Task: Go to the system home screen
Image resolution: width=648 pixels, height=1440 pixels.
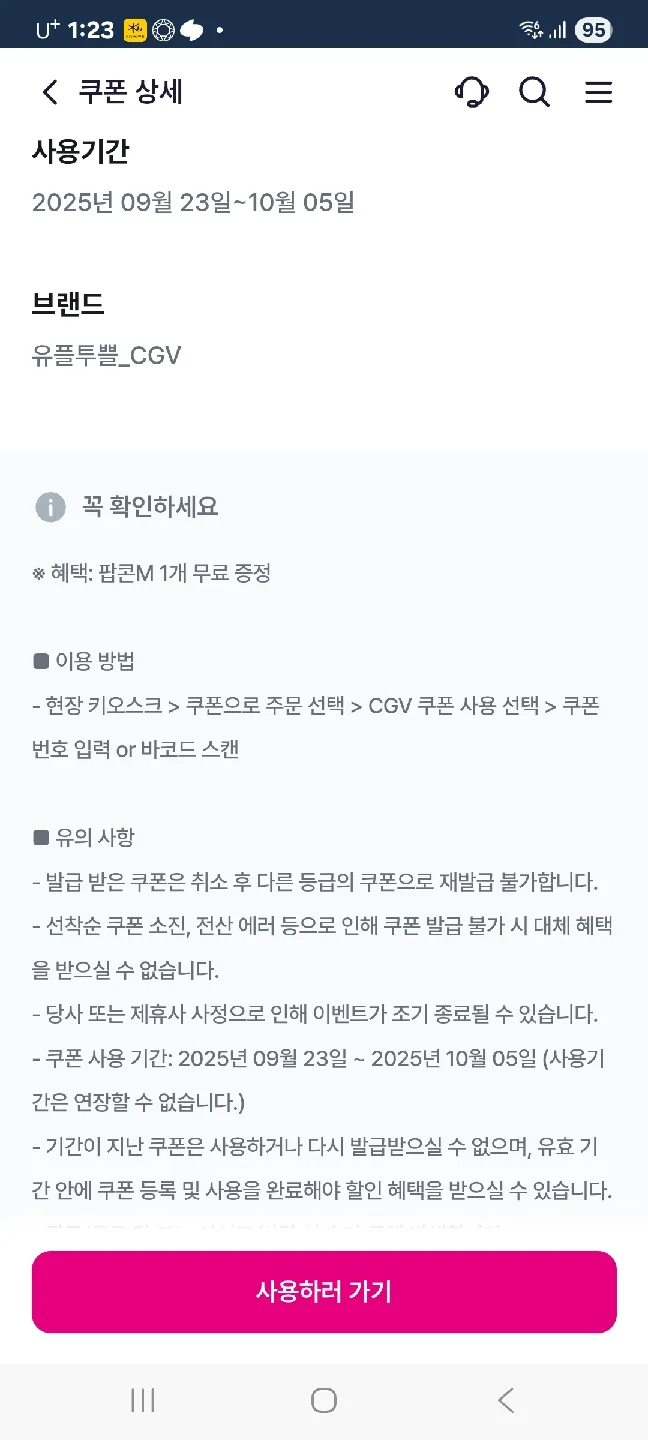Action: 324,1400
